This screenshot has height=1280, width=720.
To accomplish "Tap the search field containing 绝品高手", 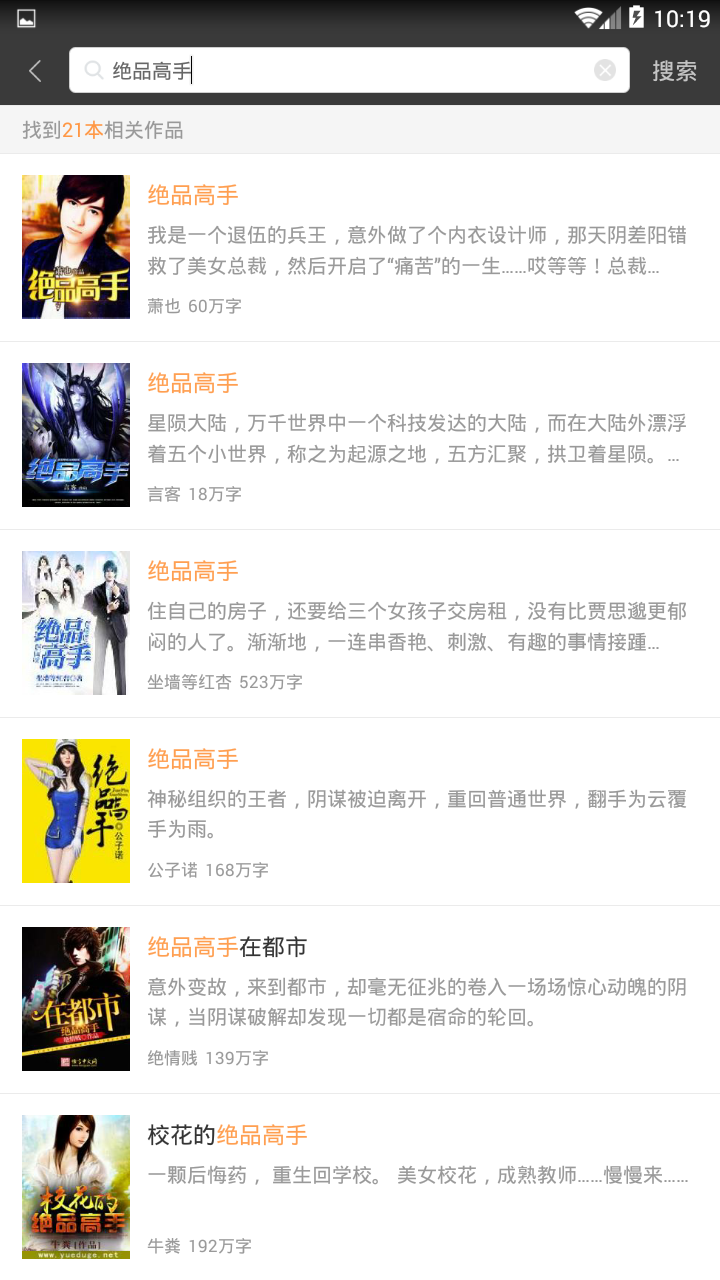I will pos(340,71).
